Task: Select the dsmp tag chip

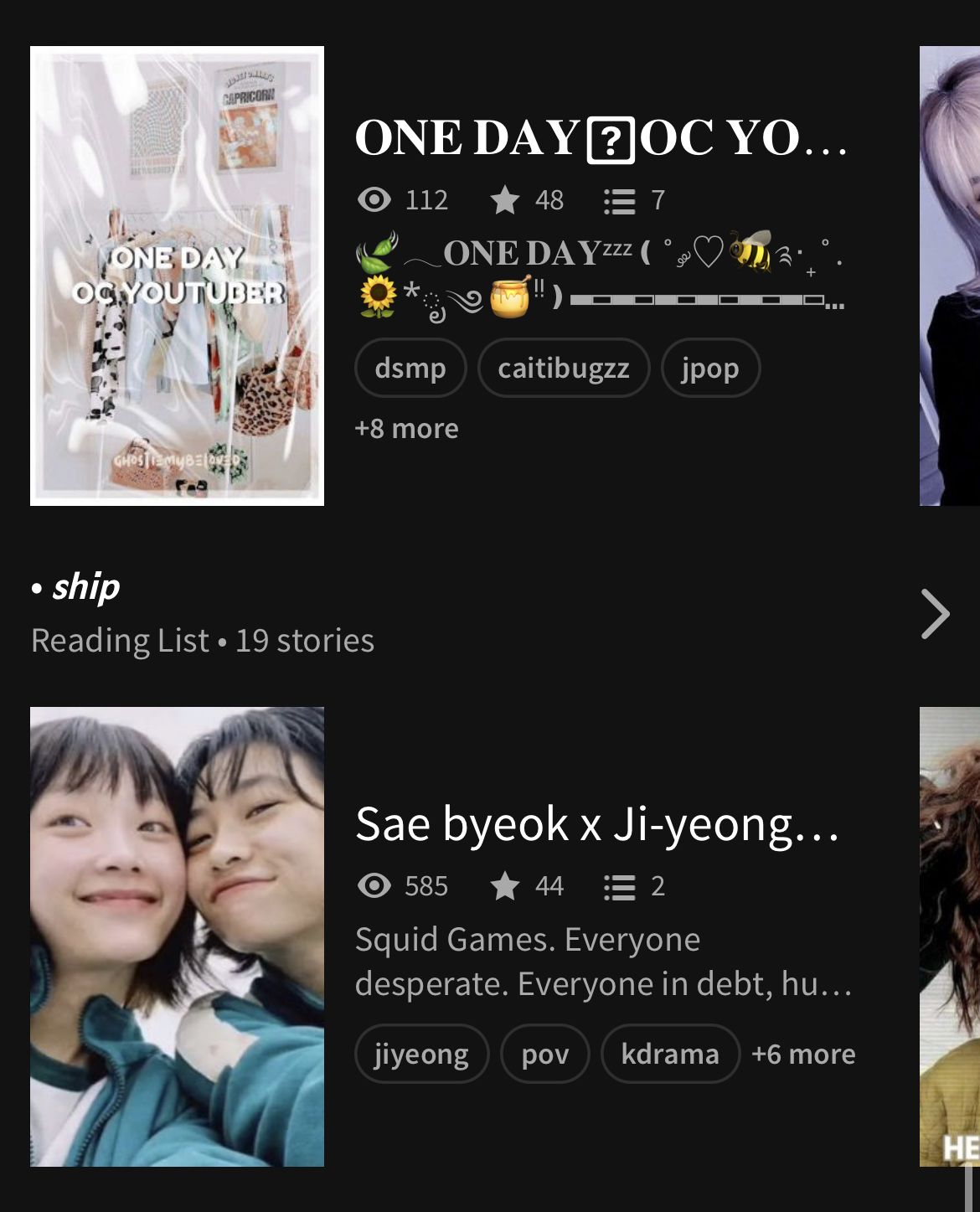Action: (x=410, y=368)
